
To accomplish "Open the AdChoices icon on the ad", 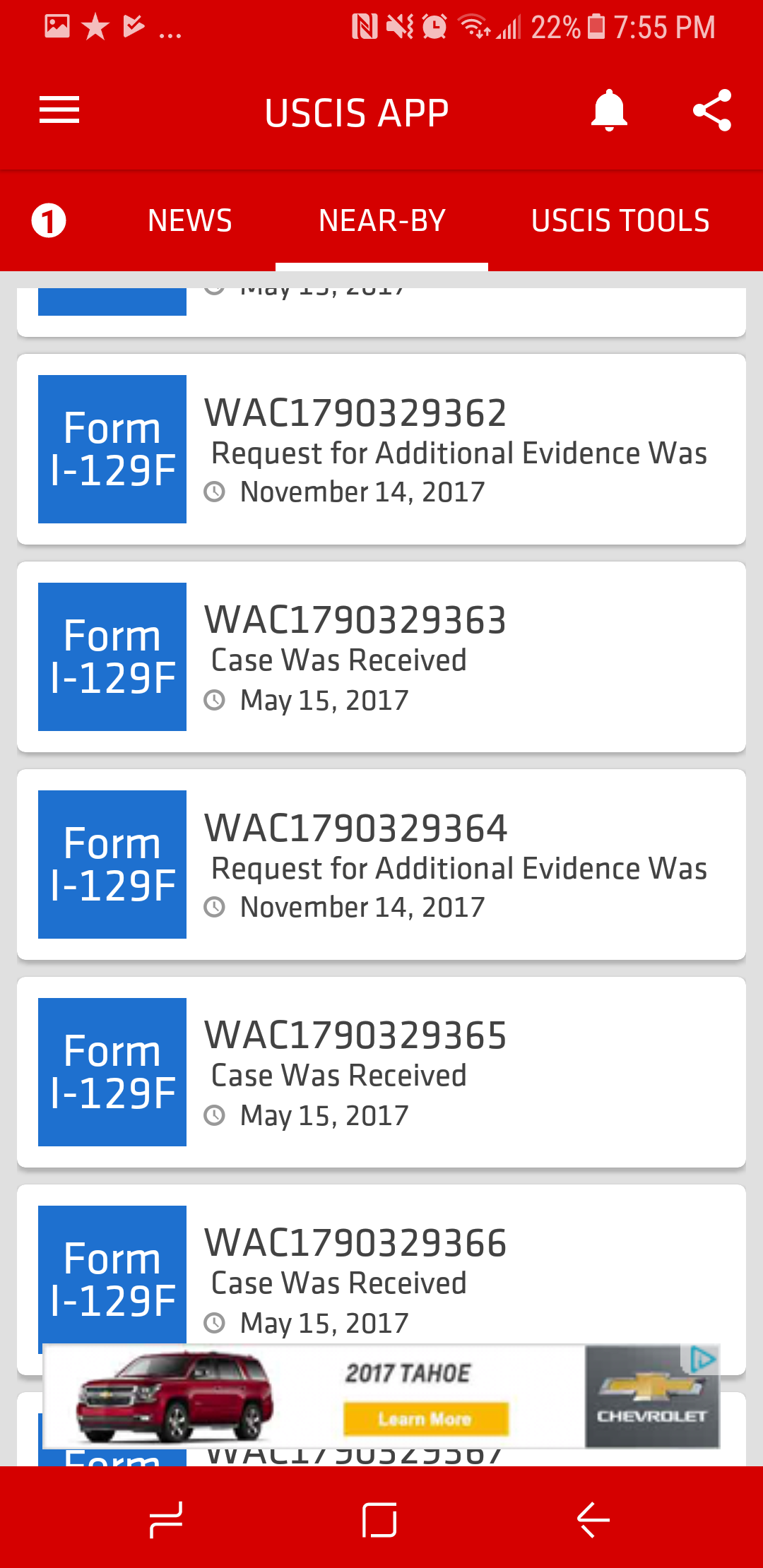I will pos(704,1359).
